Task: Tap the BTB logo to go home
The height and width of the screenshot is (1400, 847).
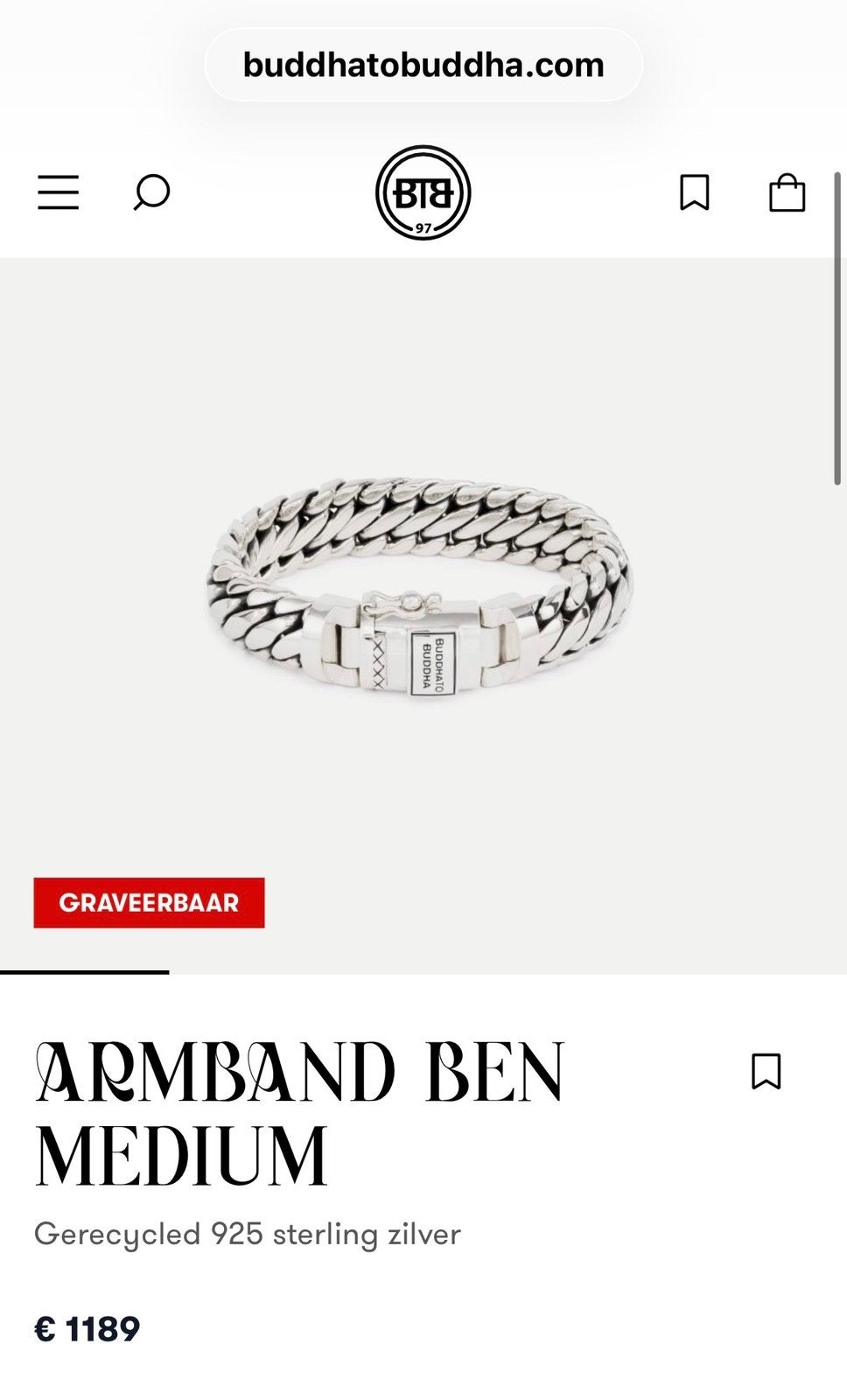Action: coord(423,192)
